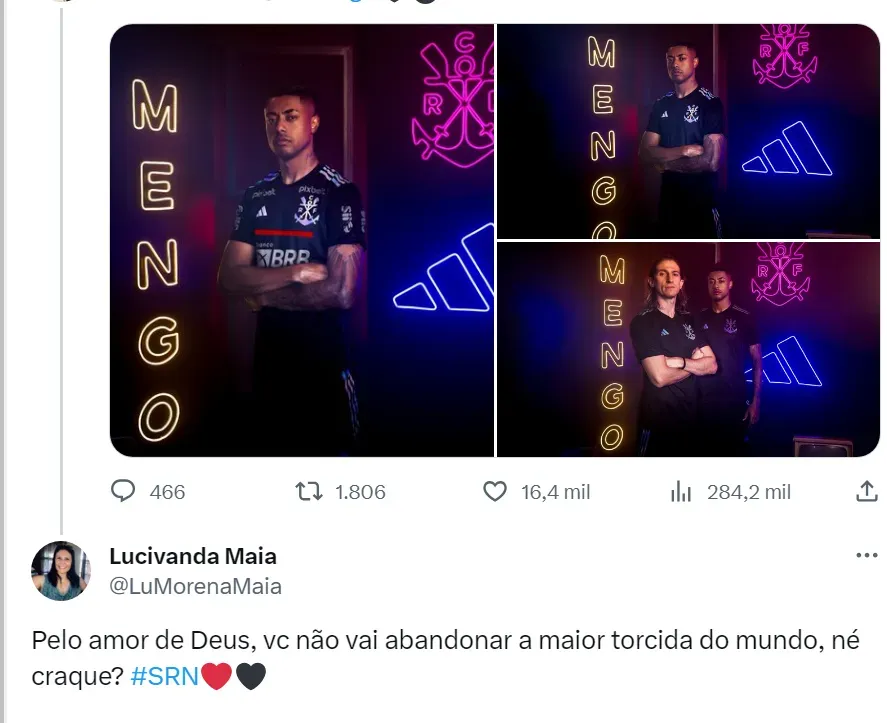Repost the tweet with 1.806 reposts

pos(307,491)
